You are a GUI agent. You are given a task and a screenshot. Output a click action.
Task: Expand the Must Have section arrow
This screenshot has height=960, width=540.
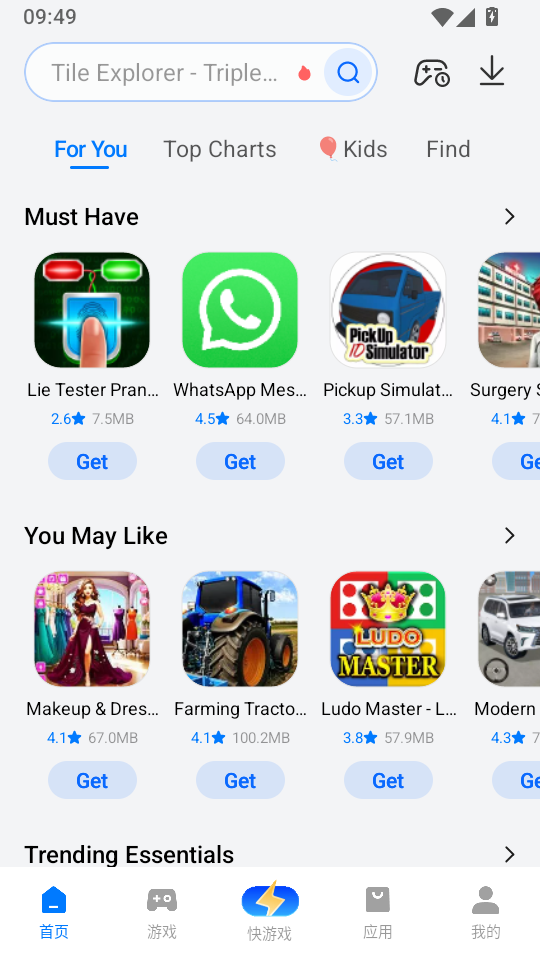(x=509, y=217)
